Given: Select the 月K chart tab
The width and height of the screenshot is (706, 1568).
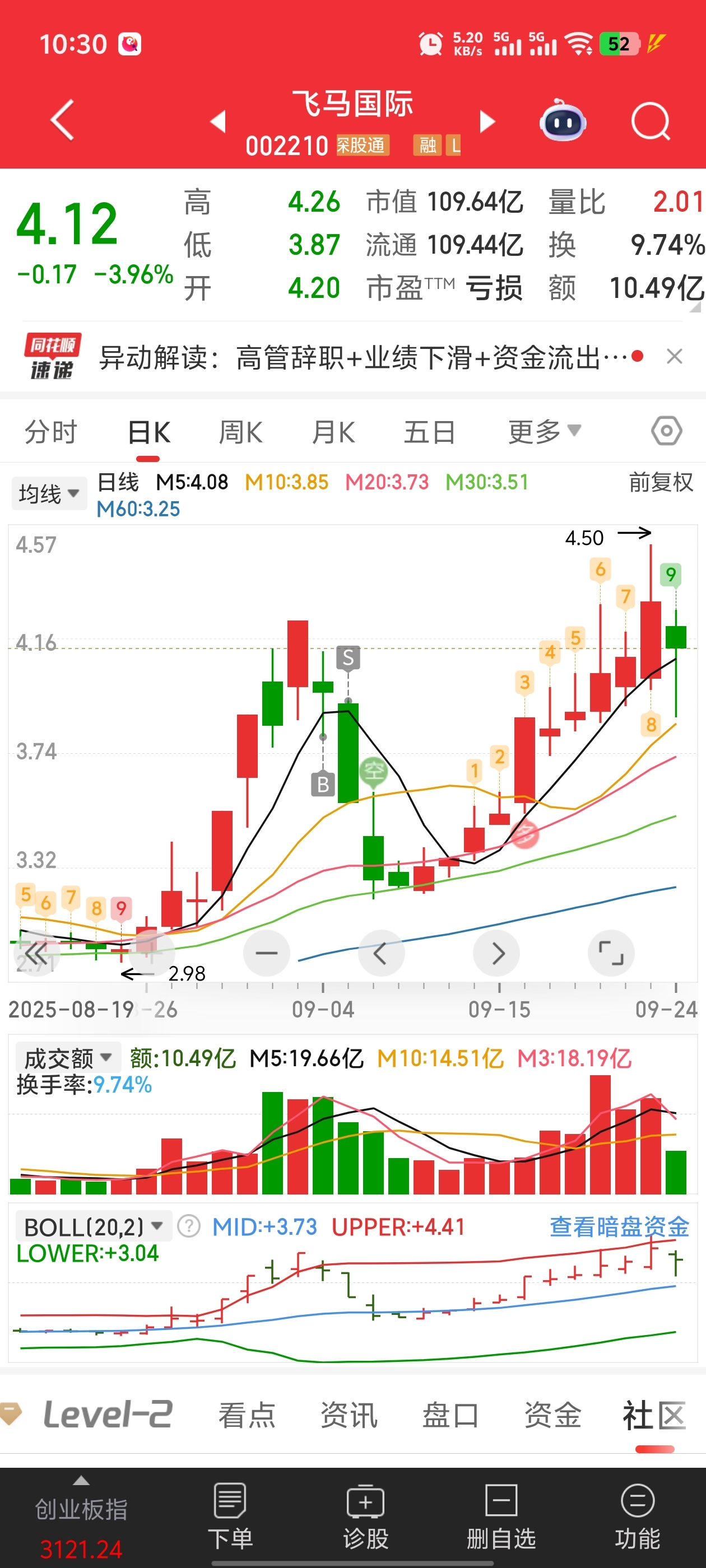Looking at the screenshot, I should coord(333,432).
